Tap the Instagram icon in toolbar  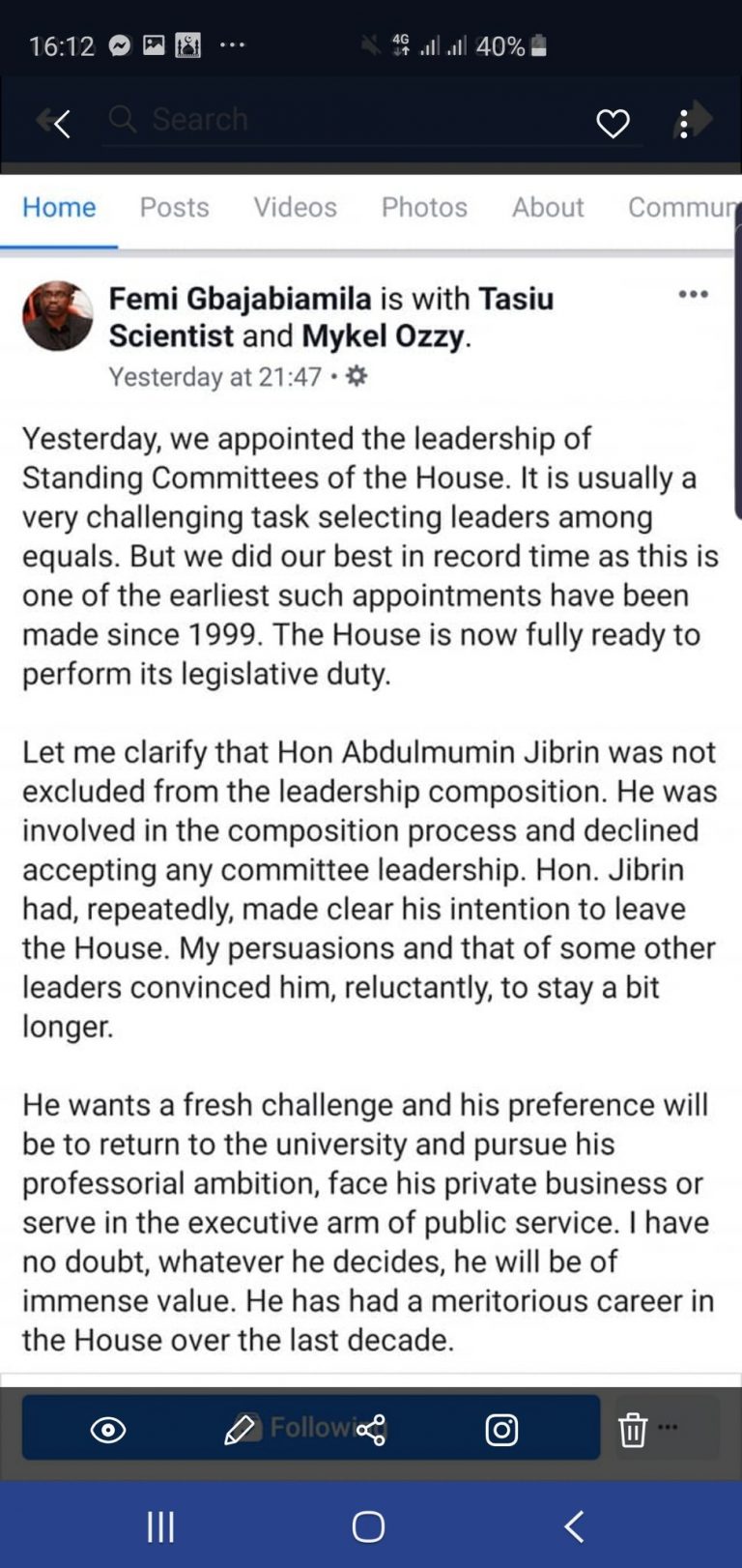(501, 1430)
